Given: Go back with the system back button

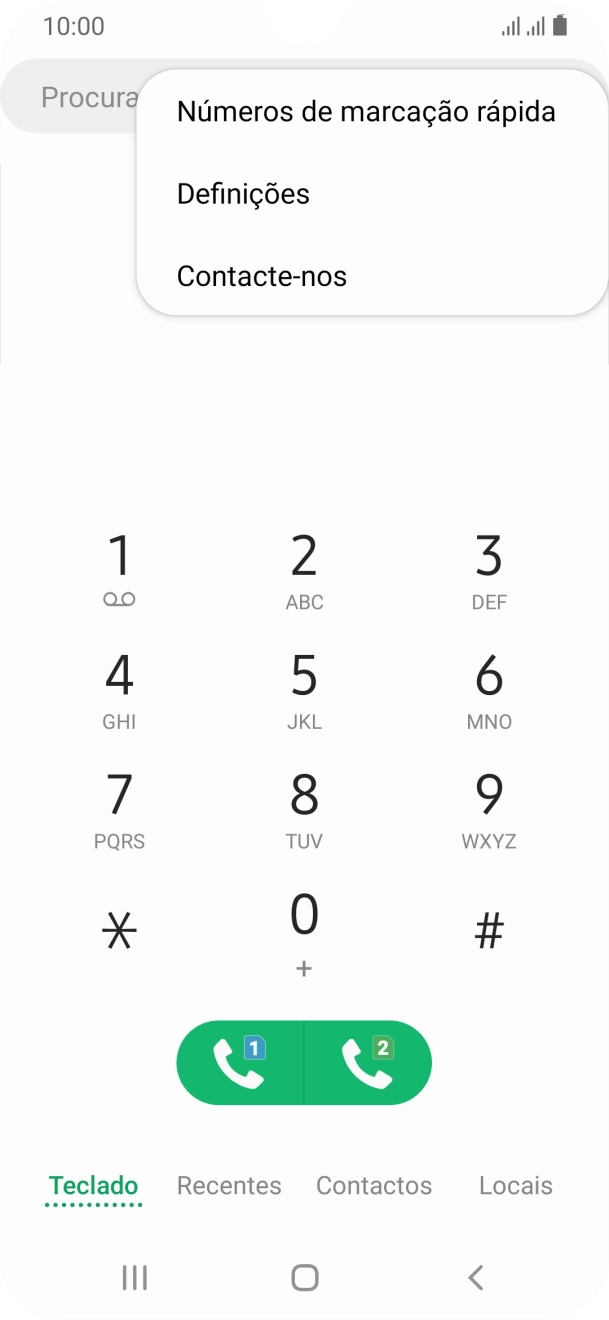Looking at the screenshot, I should pyautogui.click(x=476, y=1277).
